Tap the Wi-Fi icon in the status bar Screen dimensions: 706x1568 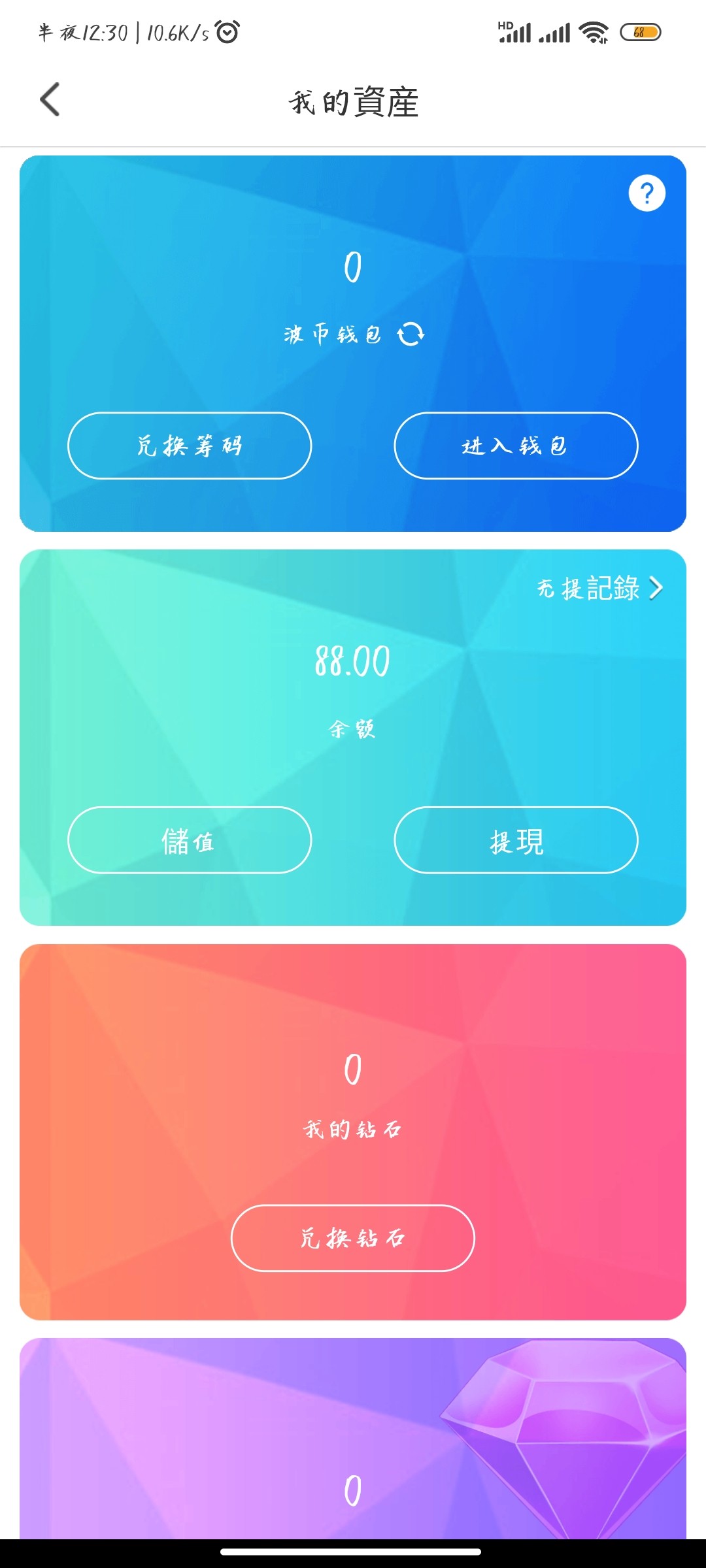click(x=592, y=31)
